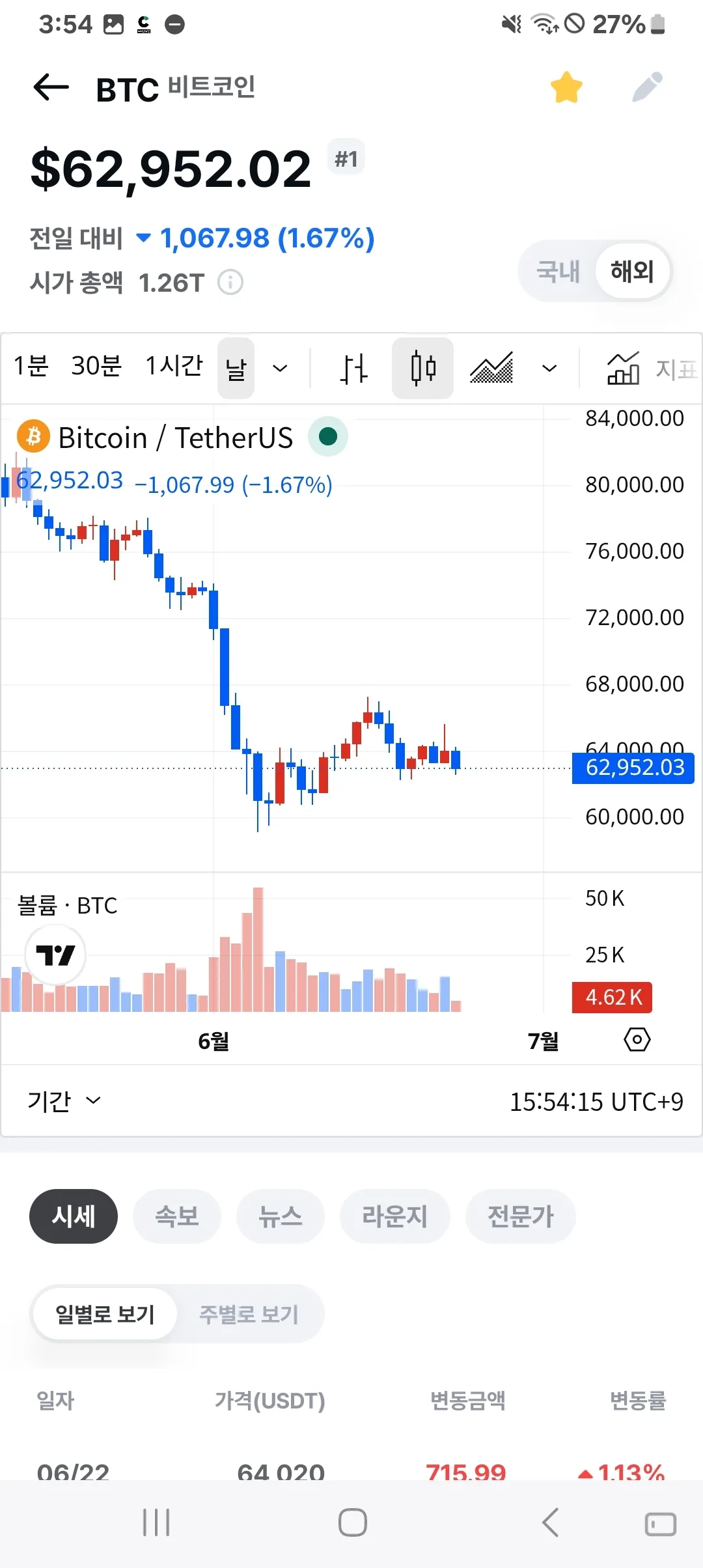The height and width of the screenshot is (1568, 703).
Task: Switch chart style to area
Action: [491, 369]
